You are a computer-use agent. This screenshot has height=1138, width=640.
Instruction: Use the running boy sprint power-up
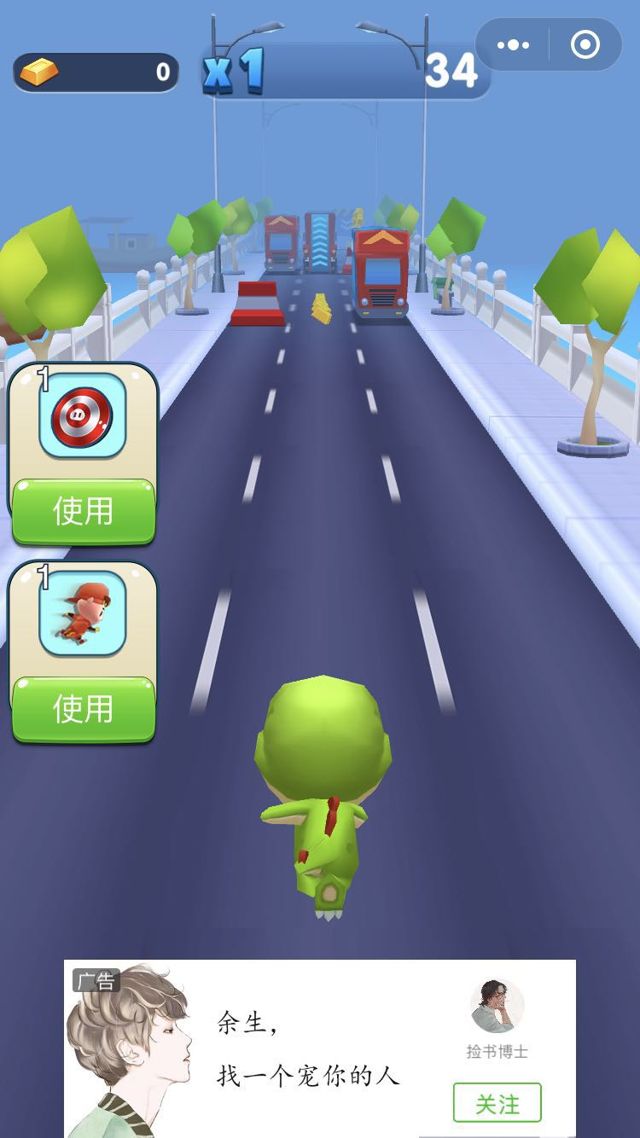[x=83, y=708]
